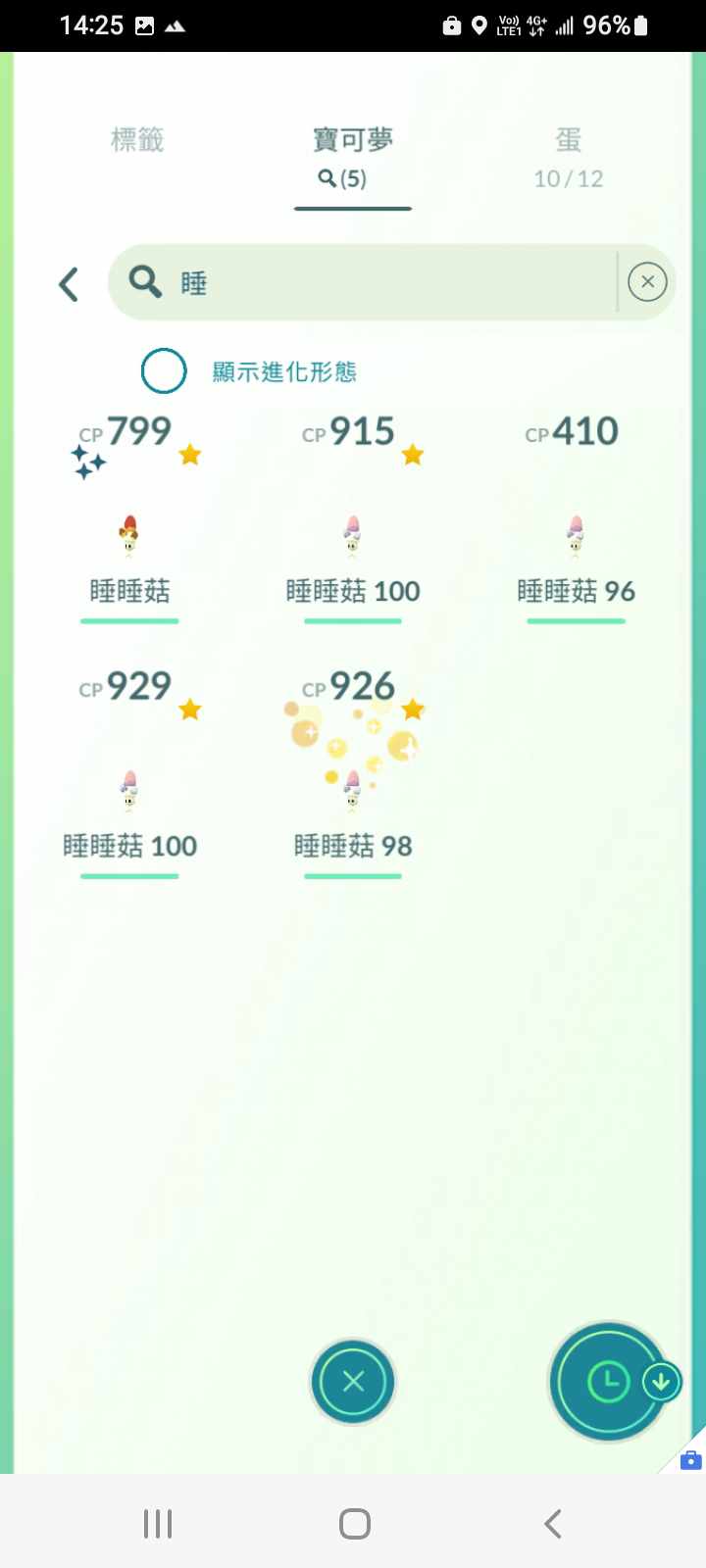This screenshot has height=1568, width=706.
Task: Open recent apps in system navigation
Action: coord(158,1524)
